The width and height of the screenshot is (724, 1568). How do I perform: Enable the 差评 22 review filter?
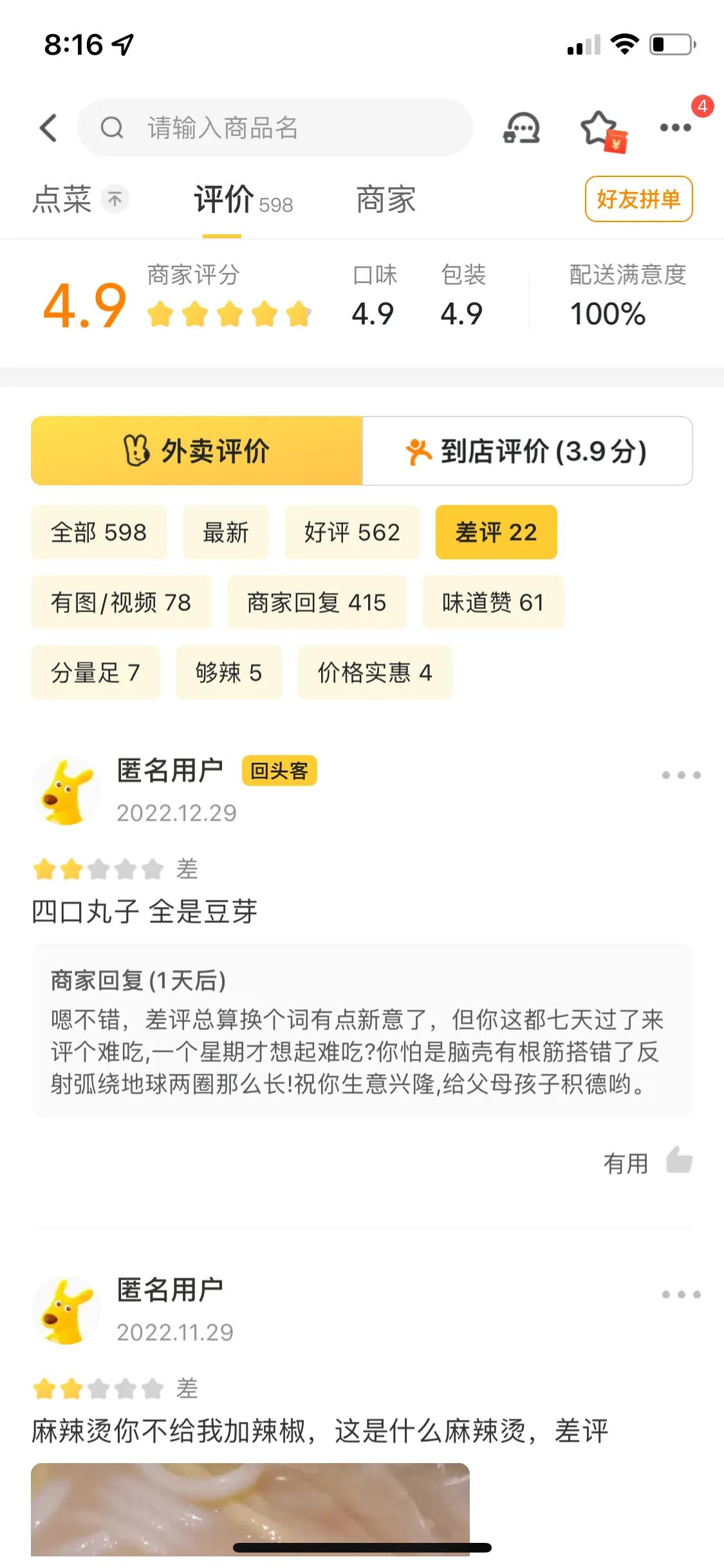[496, 532]
